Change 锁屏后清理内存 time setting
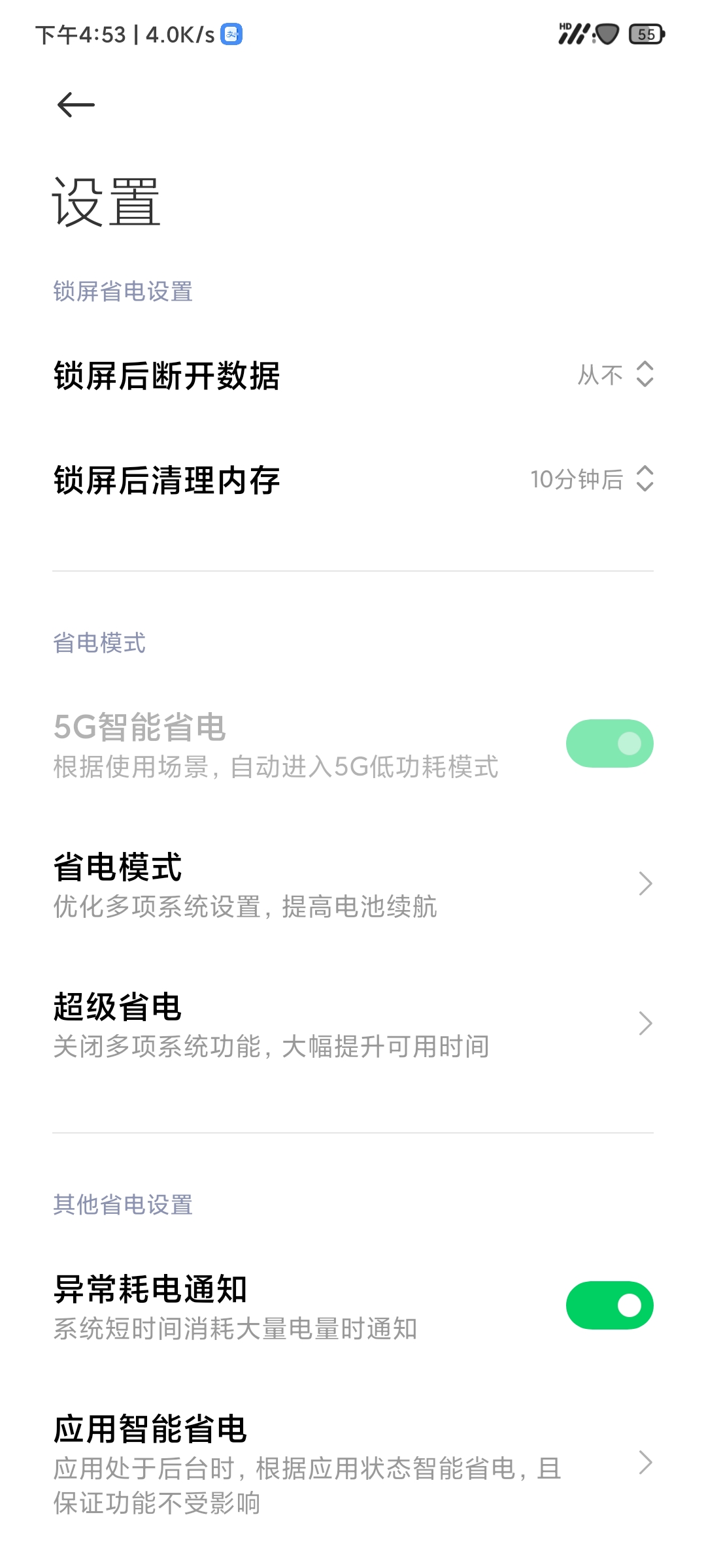The width and height of the screenshot is (706, 1568). click(353, 480)
